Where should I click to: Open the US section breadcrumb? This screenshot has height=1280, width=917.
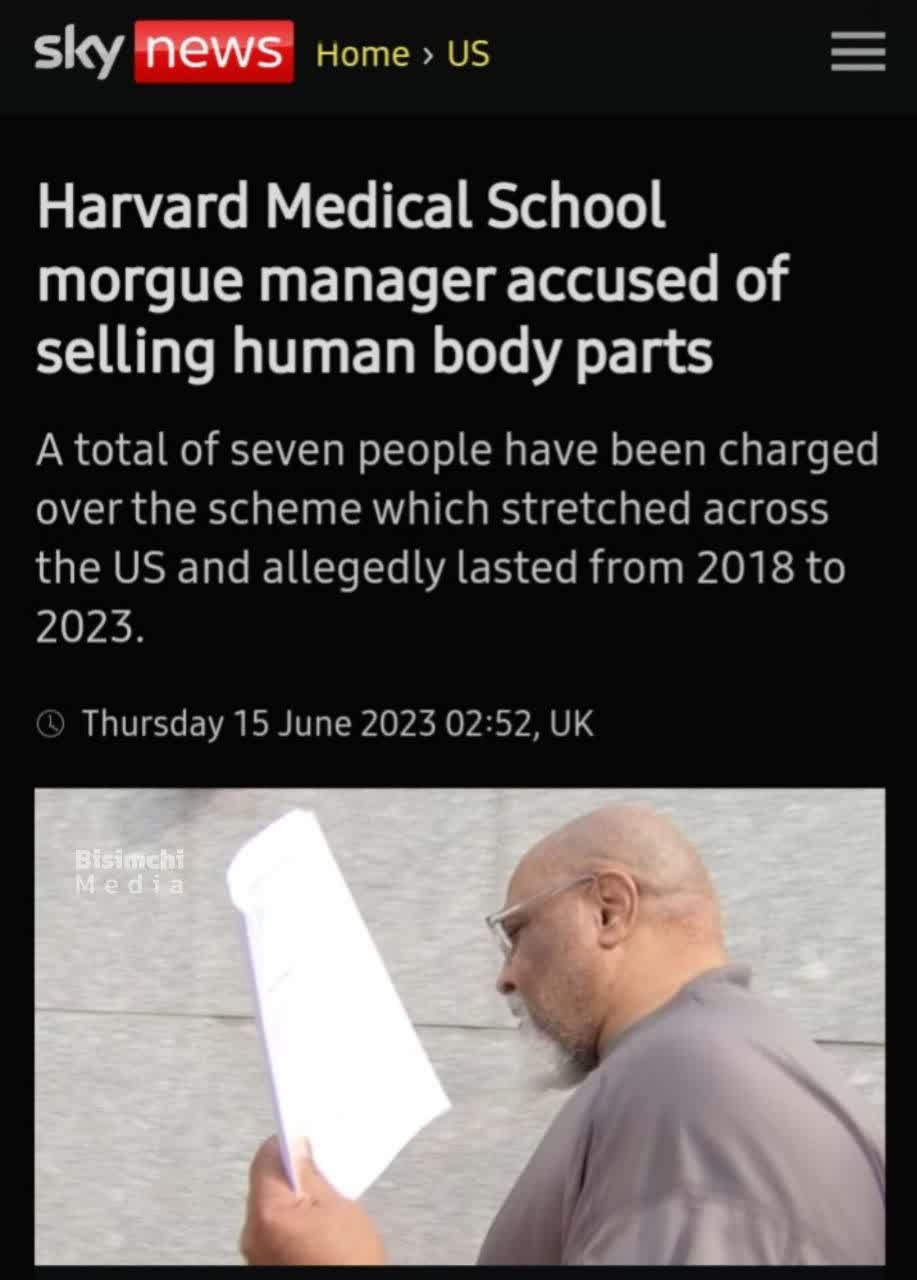(468, 54)
